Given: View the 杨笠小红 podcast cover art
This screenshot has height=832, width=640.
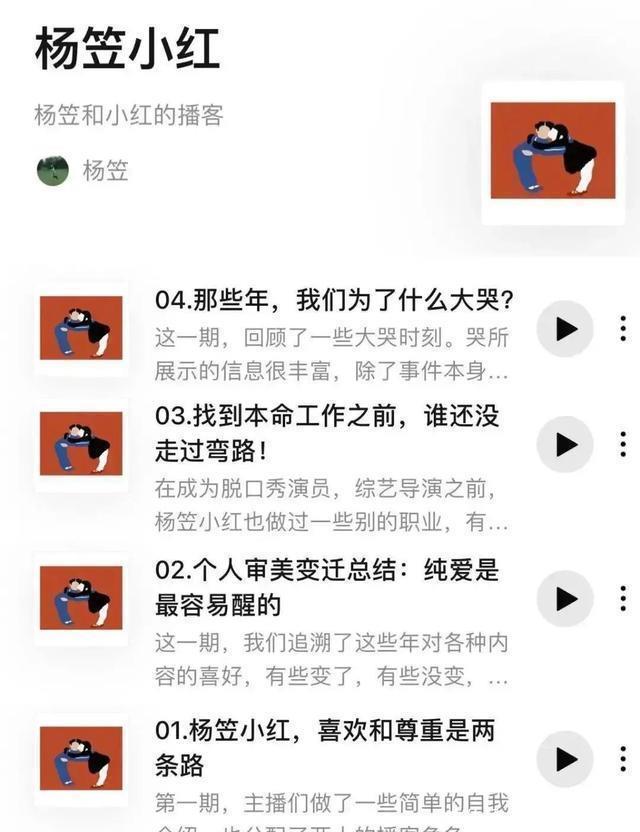Looking at the screenshot, I should click(553, 151).
